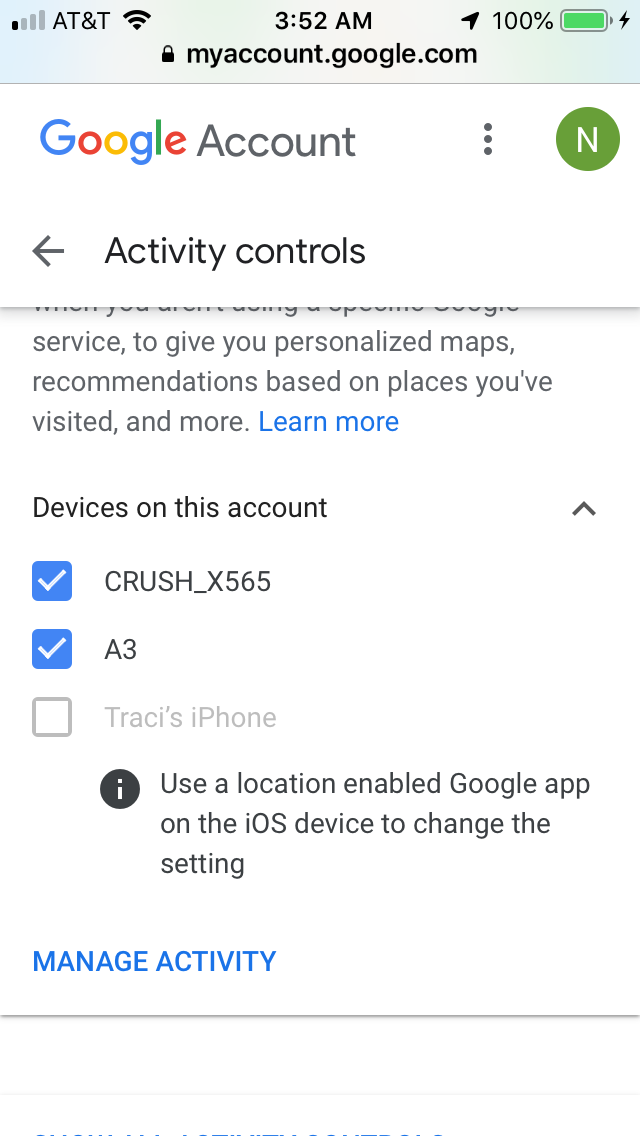The height and width of the screenshot is (1136, 640).
Task: Tap the myaccount.google.com address bar
Action: click(320, 54)
